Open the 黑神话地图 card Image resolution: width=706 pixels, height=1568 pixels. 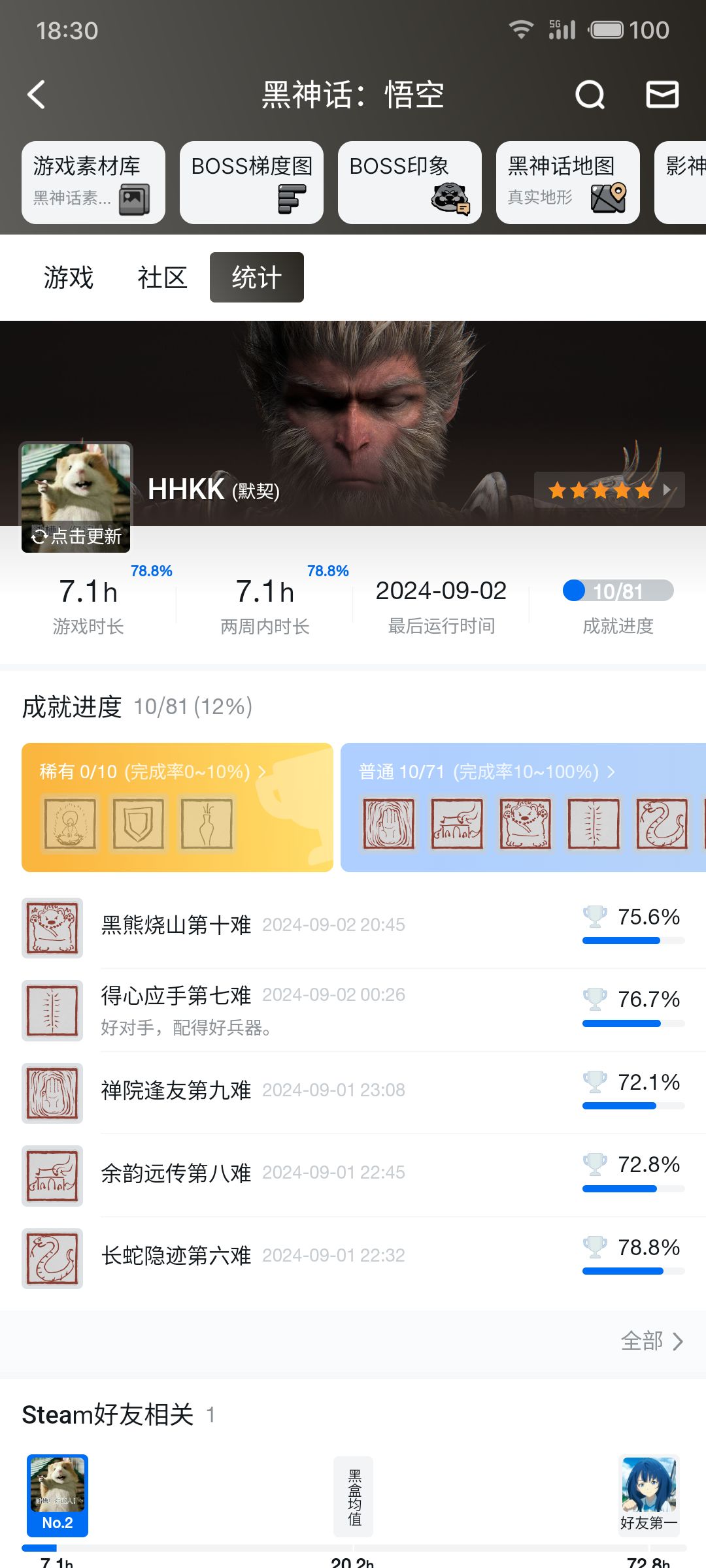tap(568, 182)
